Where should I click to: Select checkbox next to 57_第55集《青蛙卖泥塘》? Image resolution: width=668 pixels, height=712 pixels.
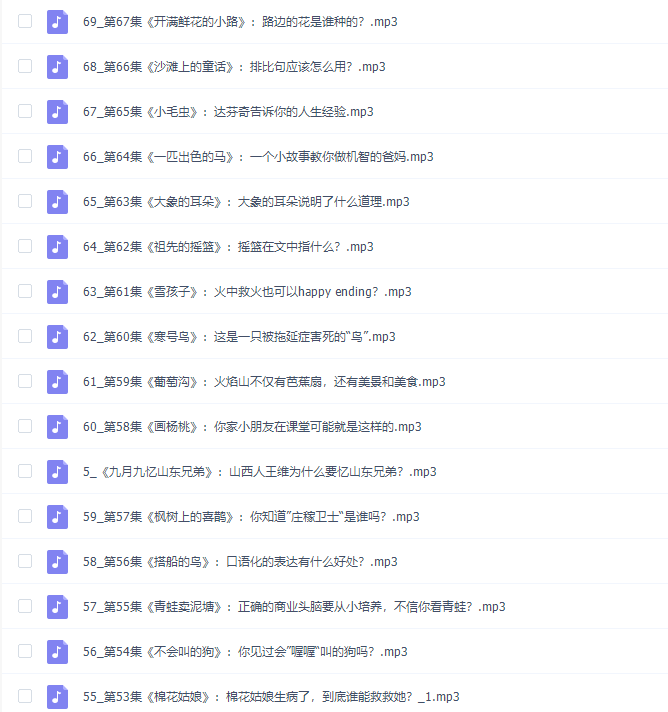pos(25,606)
